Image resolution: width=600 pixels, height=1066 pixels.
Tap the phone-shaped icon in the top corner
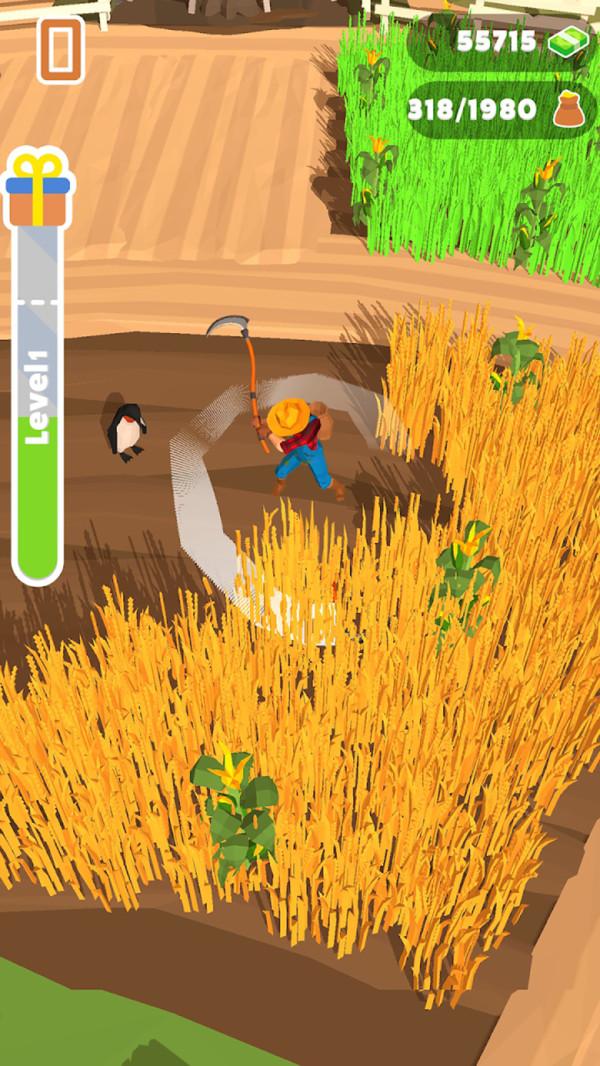pos(60,49)
